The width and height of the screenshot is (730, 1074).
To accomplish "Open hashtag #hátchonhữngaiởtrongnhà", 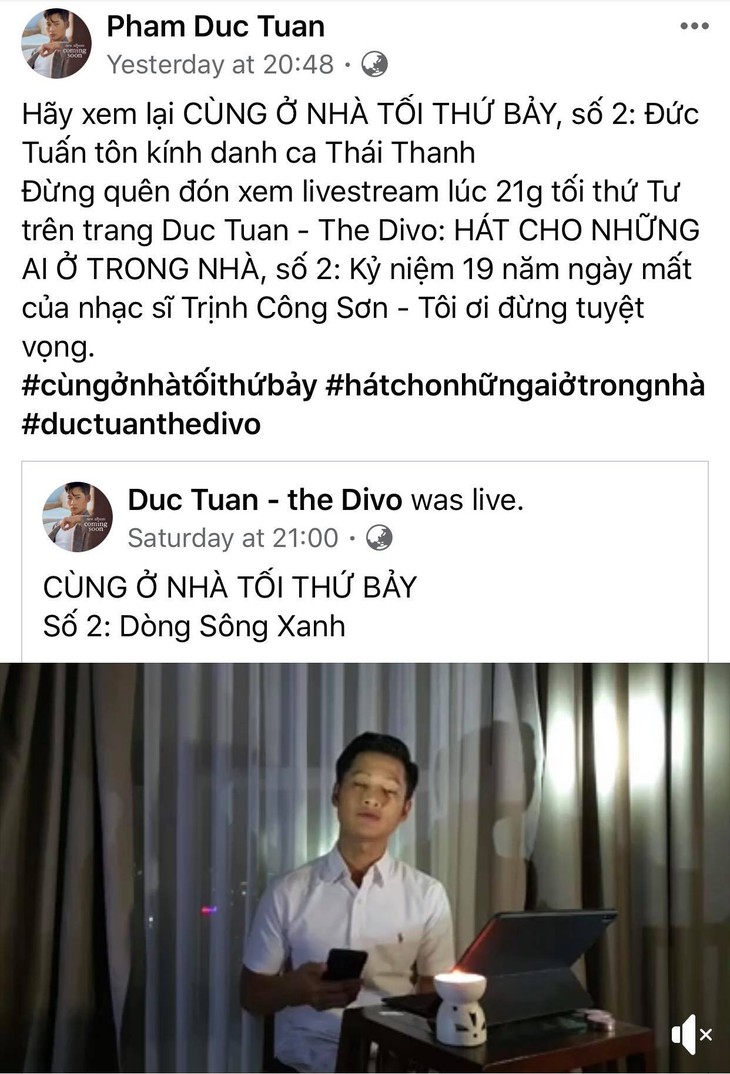I will pyautogui.click(x=515, y=386).
